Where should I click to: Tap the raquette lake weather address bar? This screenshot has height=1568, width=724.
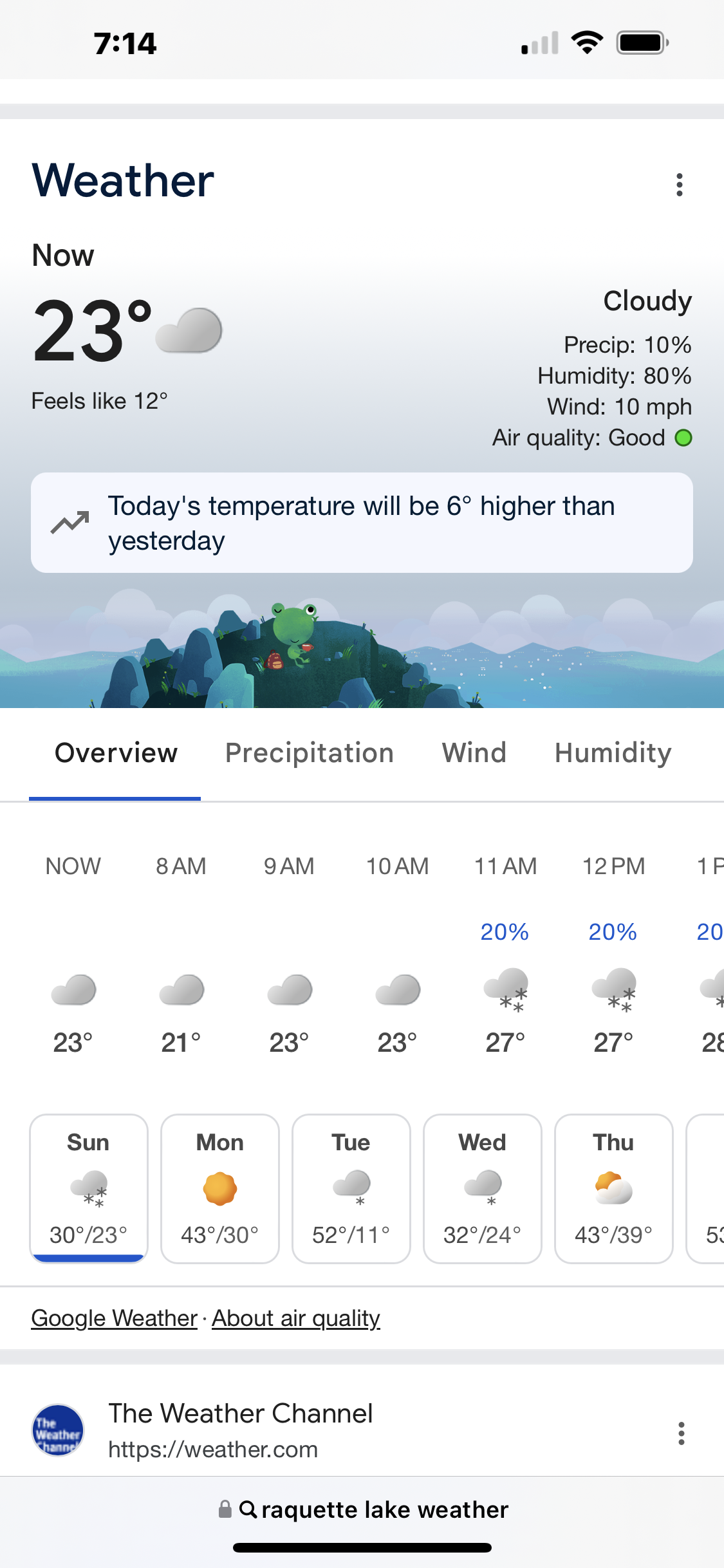click(x=363, y=1509)
